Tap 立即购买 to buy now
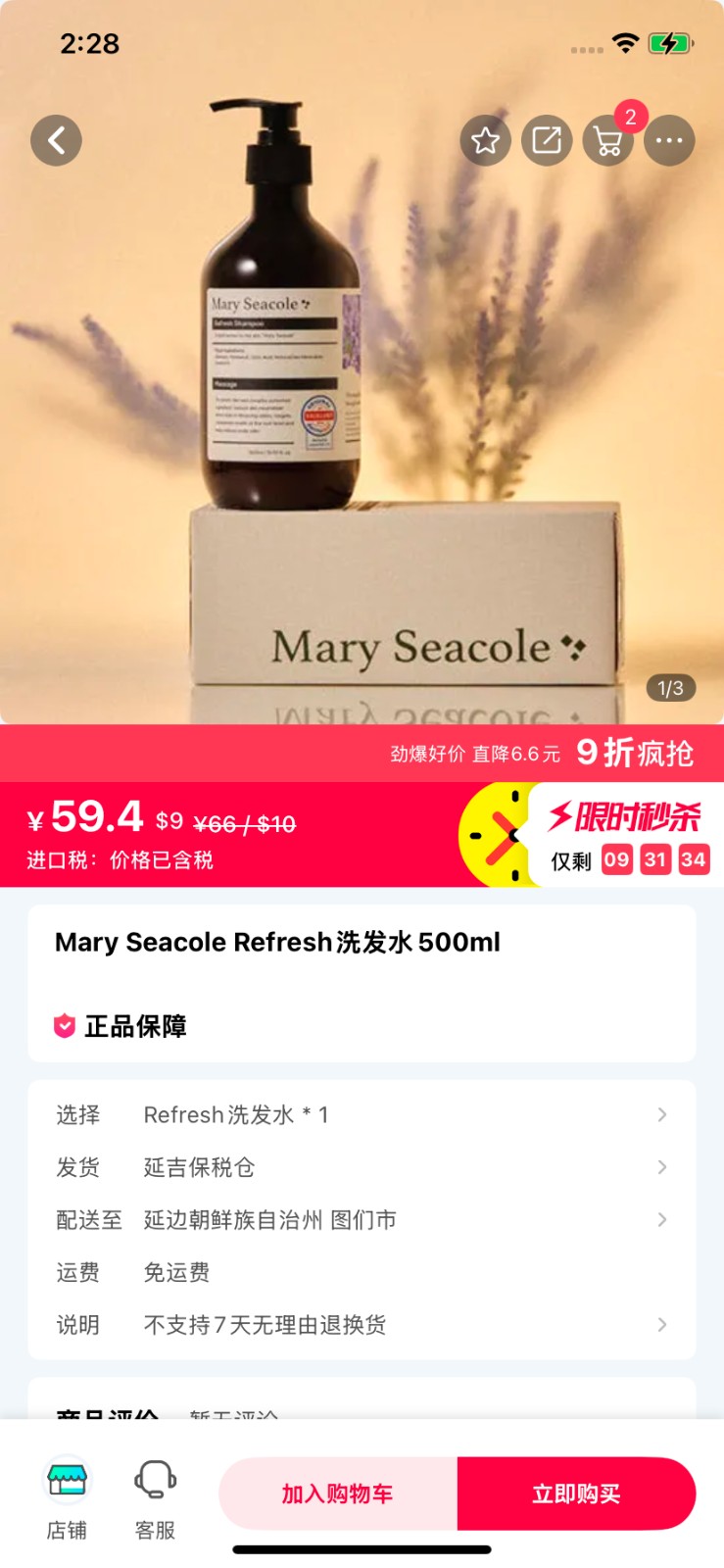 pyautogui.click(x=576, y=1494)
